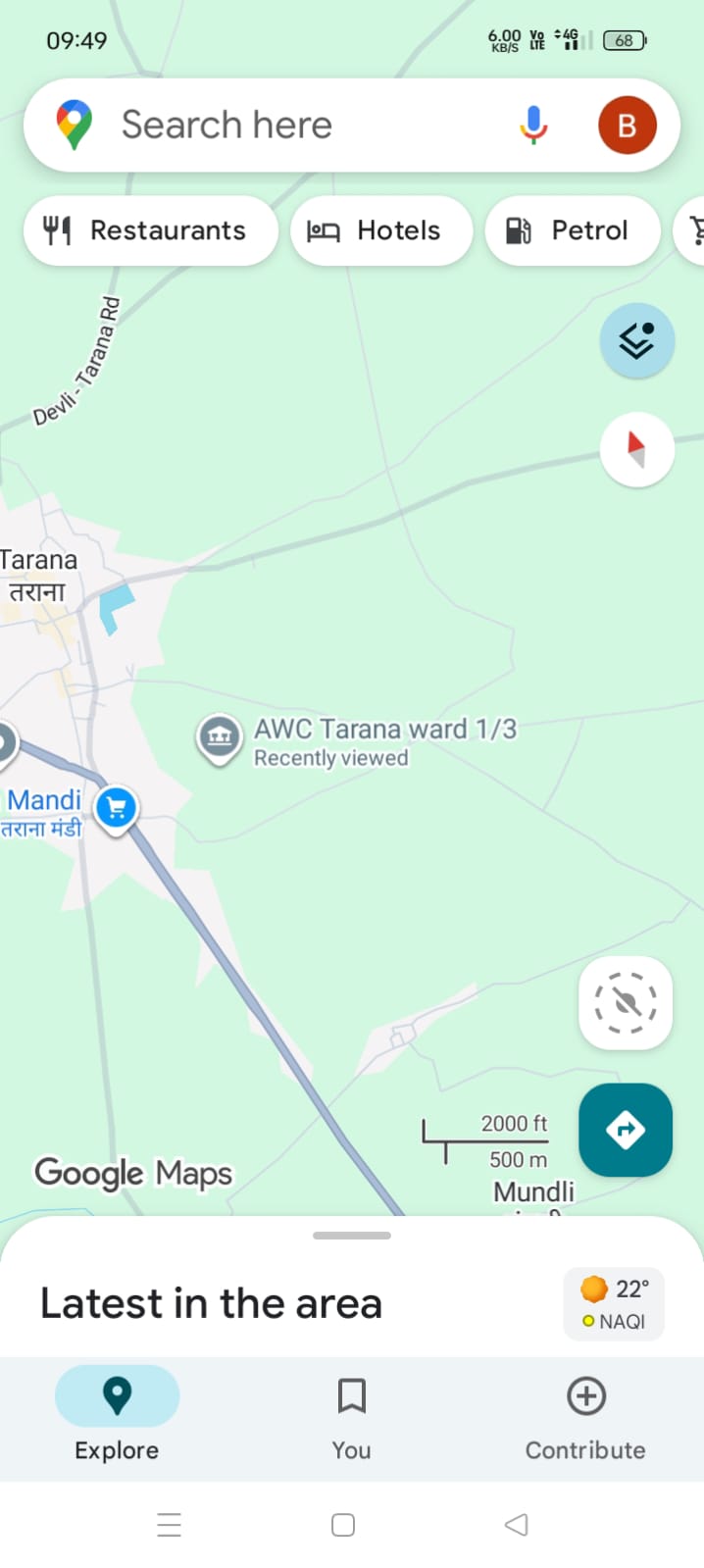Go back using the system back button
The height and width of the screenshot is (1568, 704).
(516, 1525)
